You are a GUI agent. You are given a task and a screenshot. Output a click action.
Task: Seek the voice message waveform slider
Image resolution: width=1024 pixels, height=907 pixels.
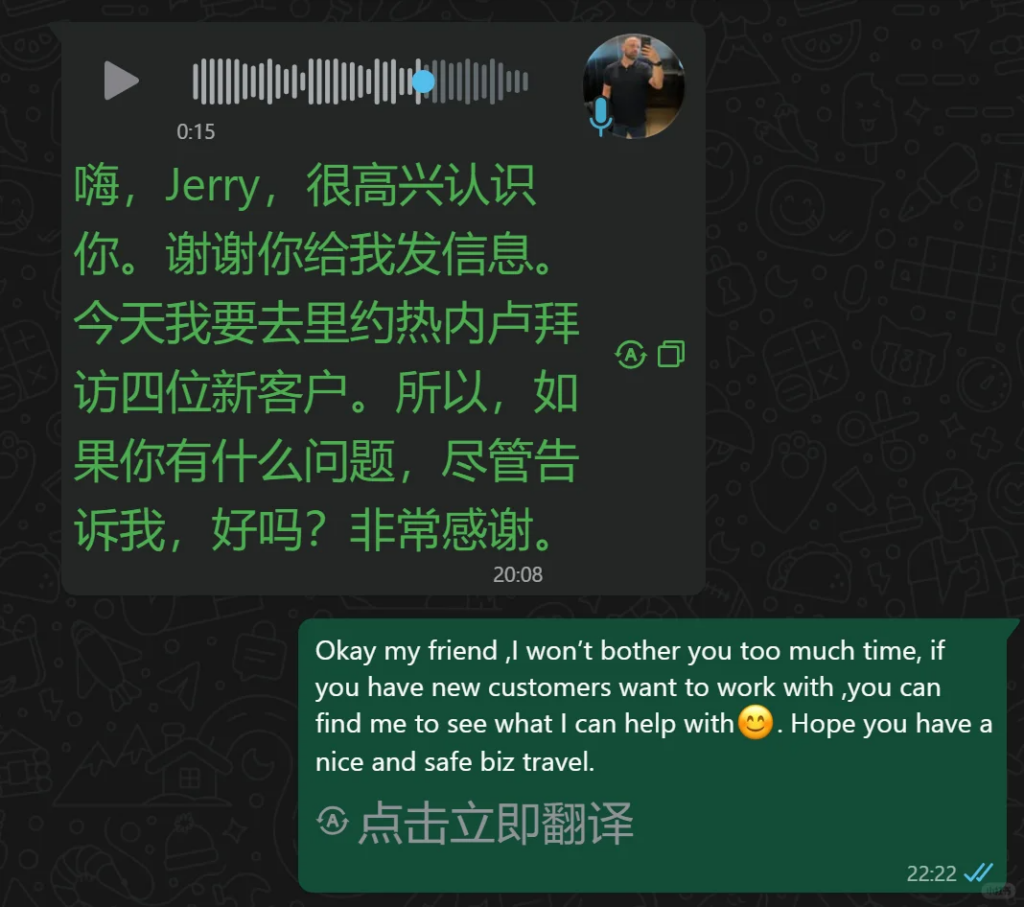tap(423, 81)
